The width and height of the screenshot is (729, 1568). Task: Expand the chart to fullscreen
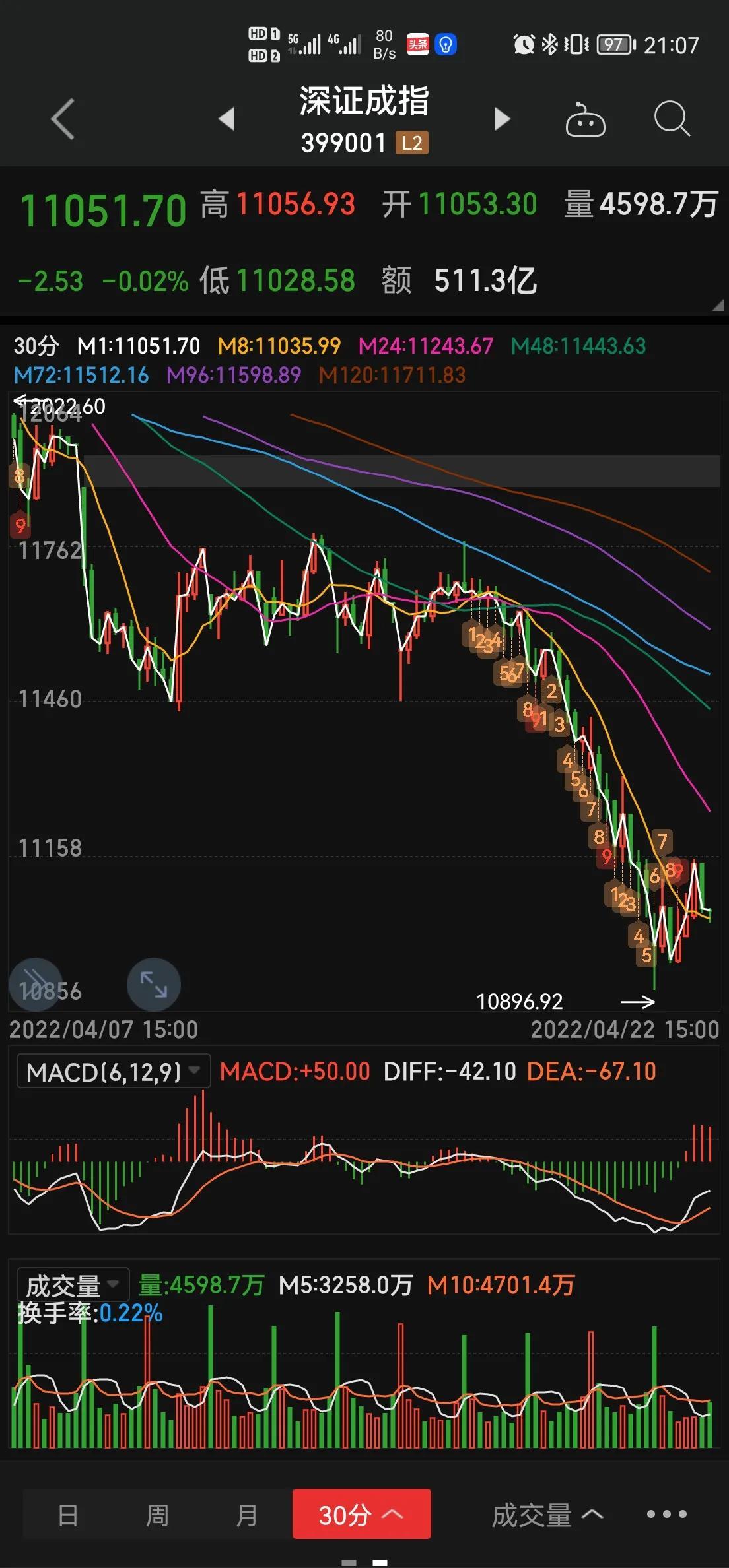pyautogui.click(x=153, y=985)
